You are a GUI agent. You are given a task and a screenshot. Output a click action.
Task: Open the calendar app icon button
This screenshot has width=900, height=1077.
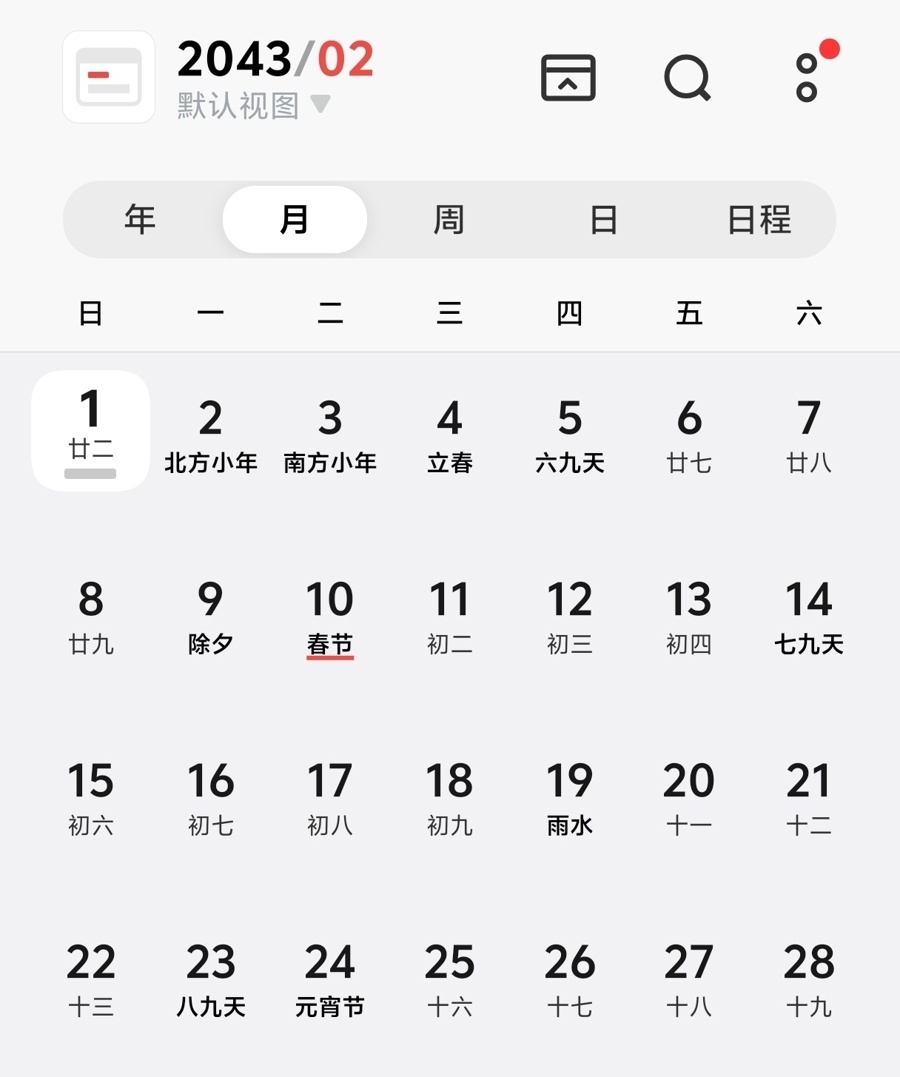coord(109,77)
